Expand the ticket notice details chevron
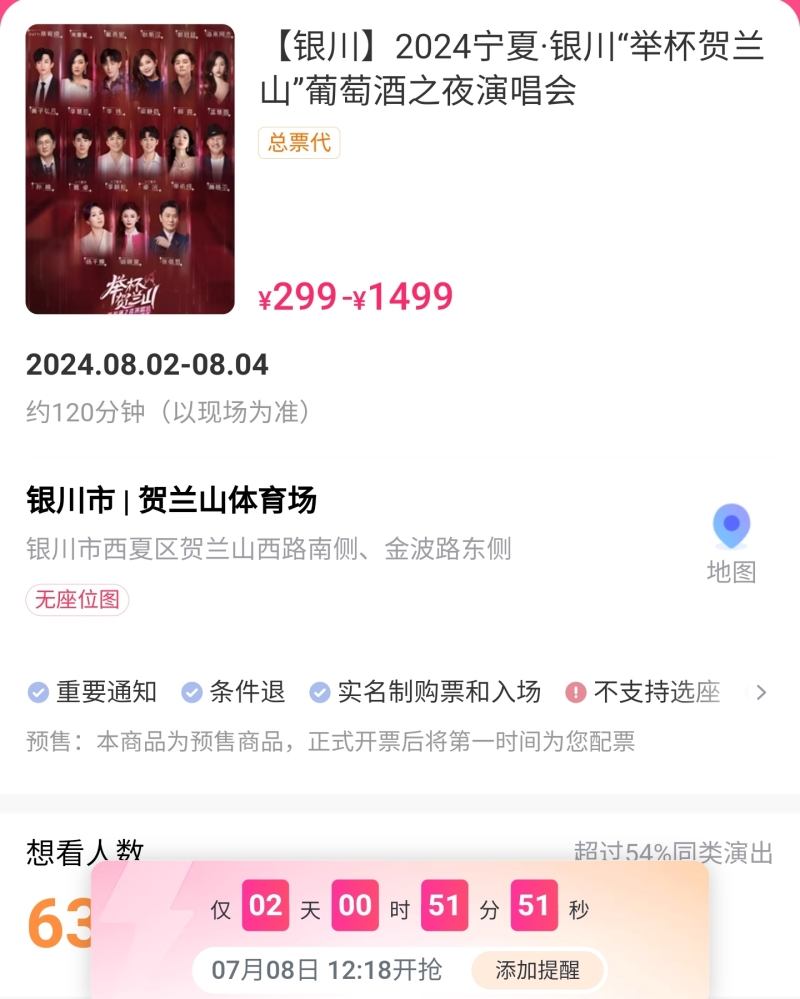 pyautogui.click(x=761, y=692)
